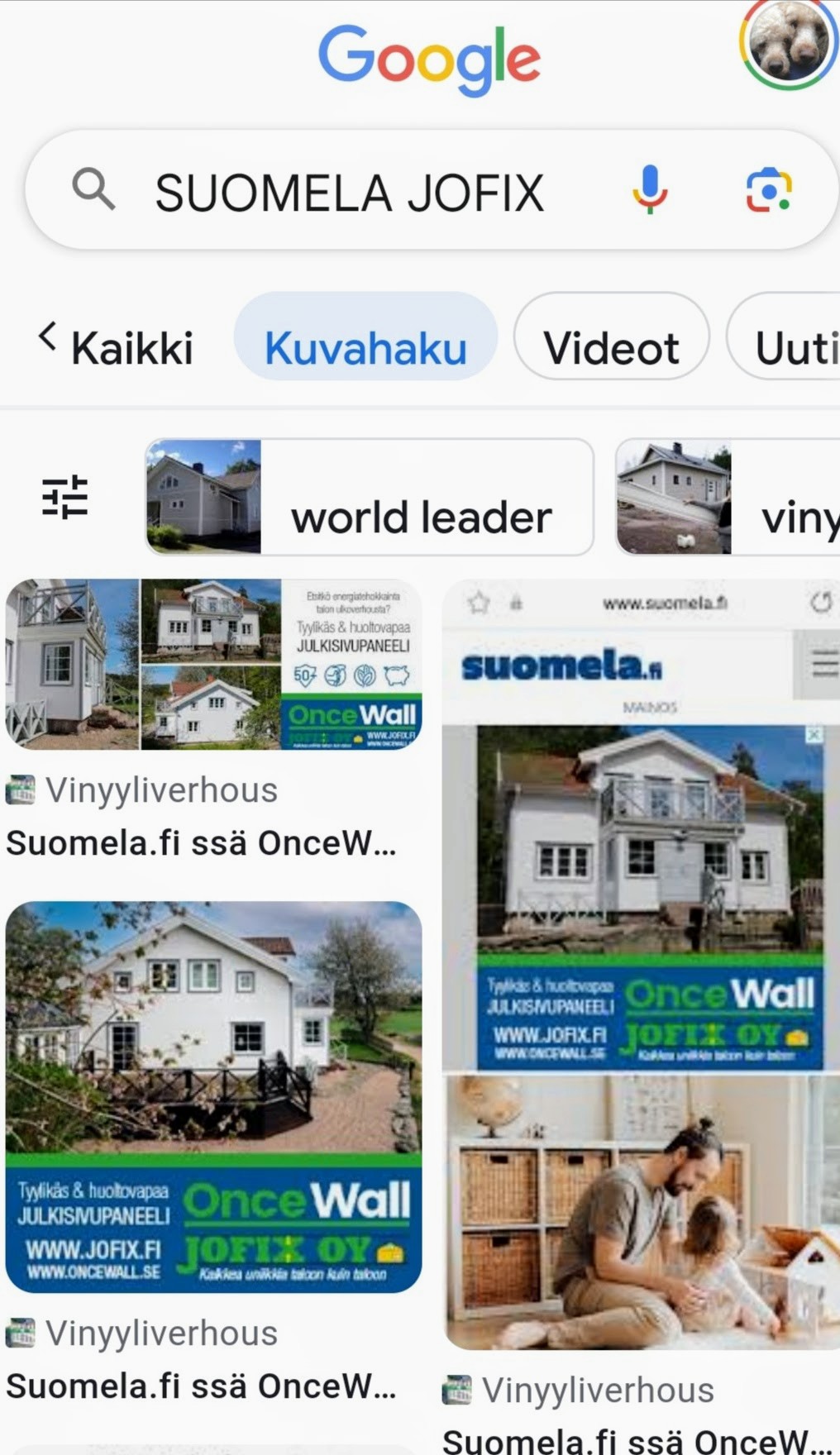Open the Google homepage logo
The width and height of the screenshot is (840, 1455).
tap(430, 58)
